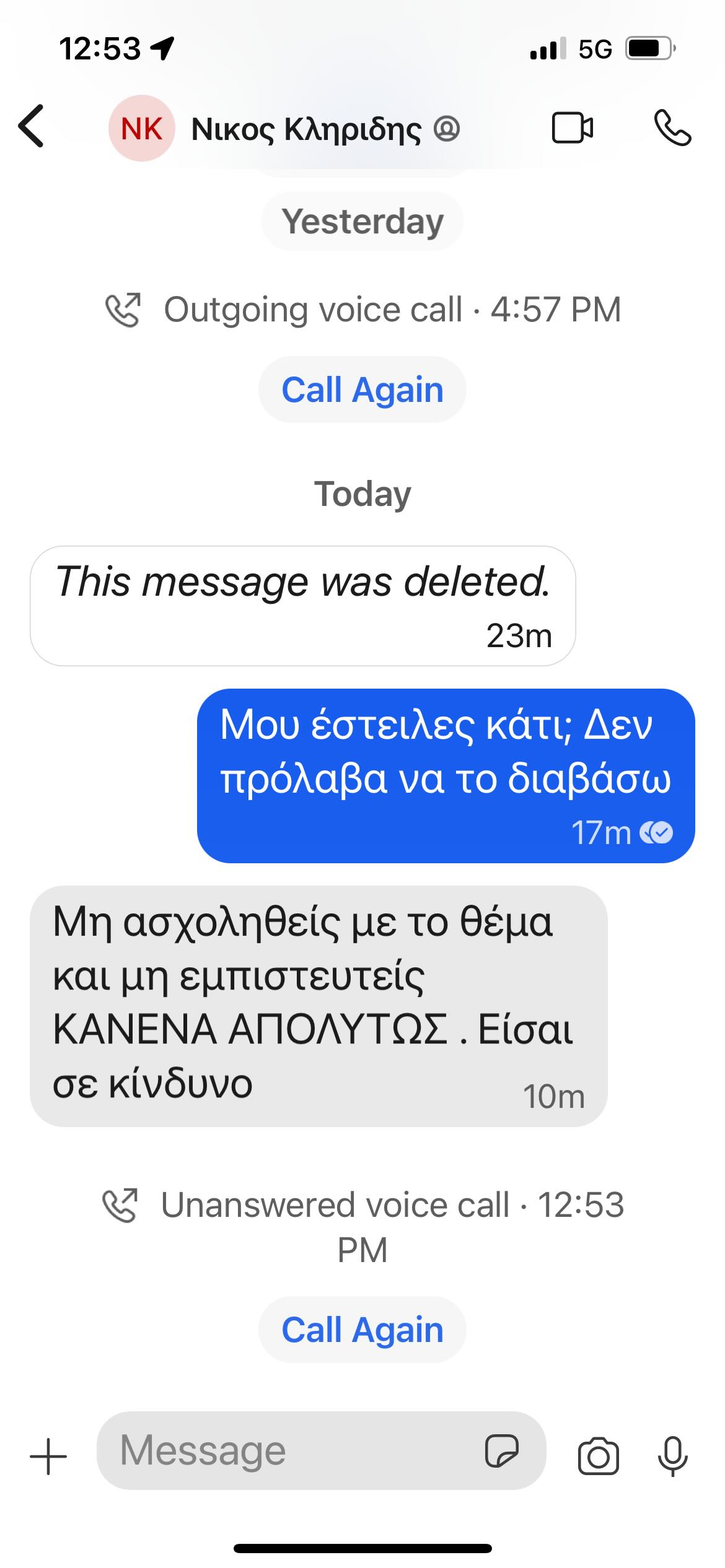Go back to the chat list
The width and height of the screenshot is (725, 1568).
tap(32, 126)
